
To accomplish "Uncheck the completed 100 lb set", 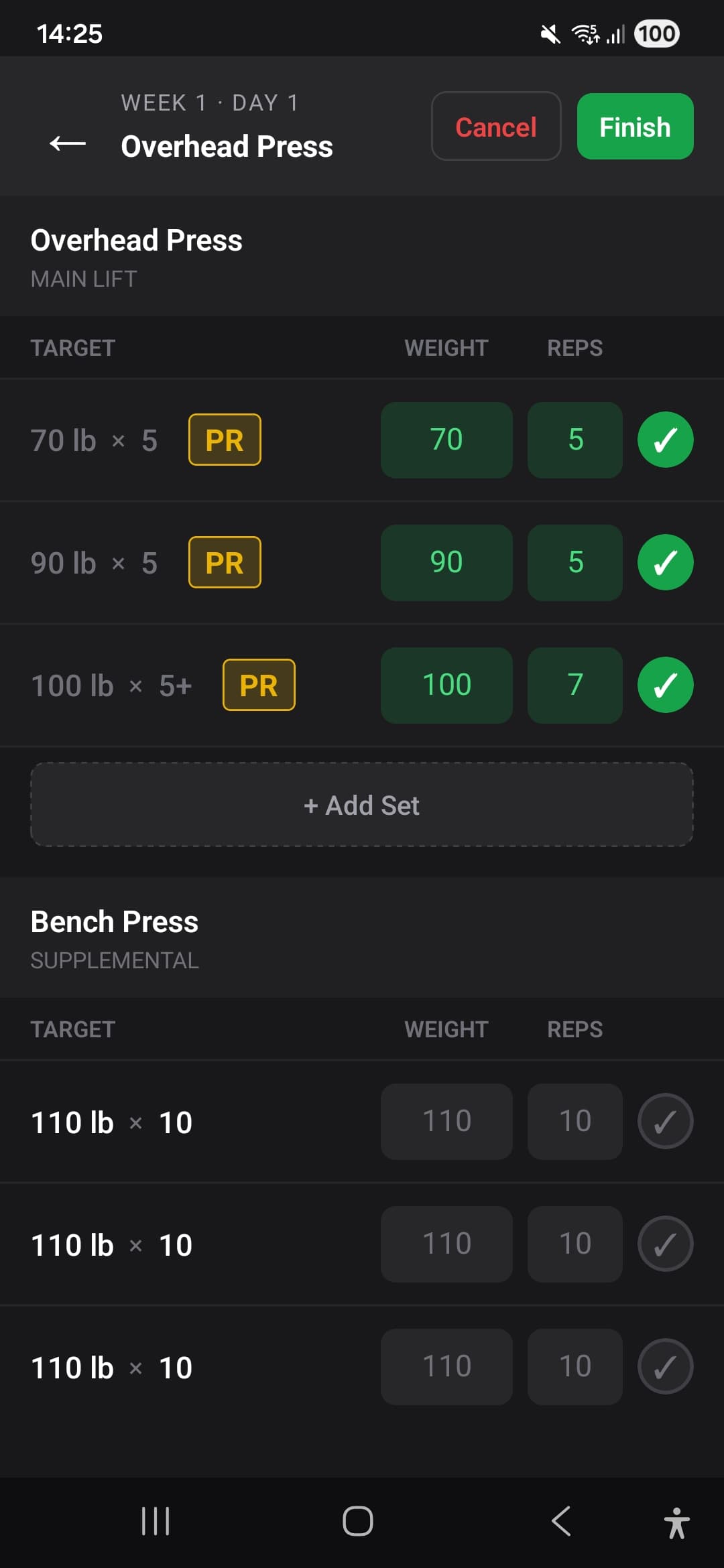I will pyautogui.click(x=665, y=685).
